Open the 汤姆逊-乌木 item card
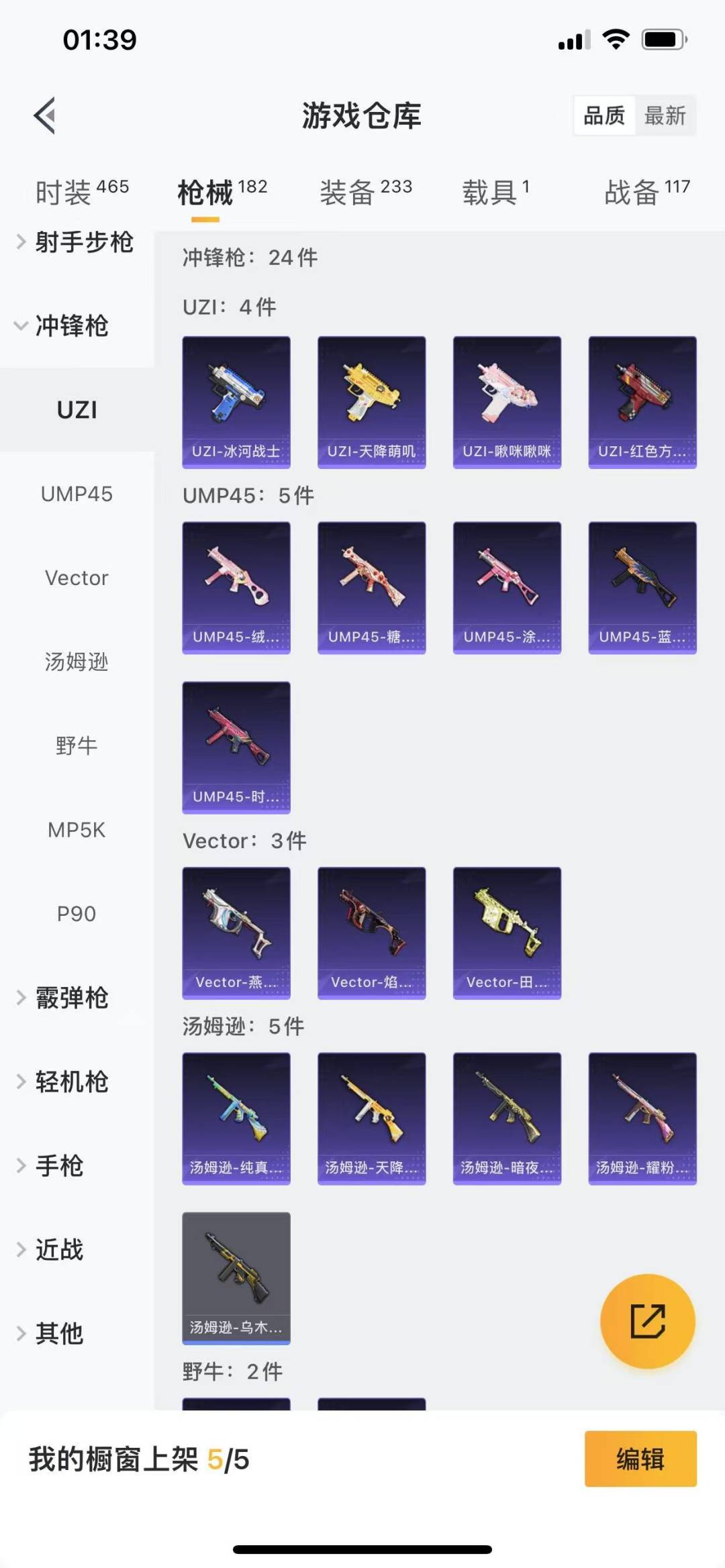This screenshot has height=1568, width=725. pos(236,1277)
